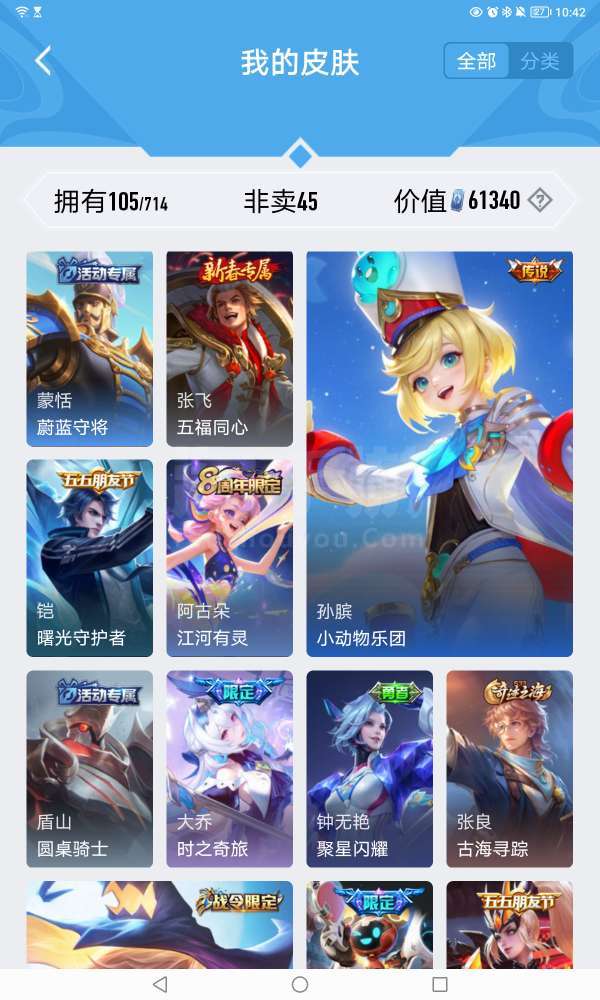Open system recent apps

440,984
